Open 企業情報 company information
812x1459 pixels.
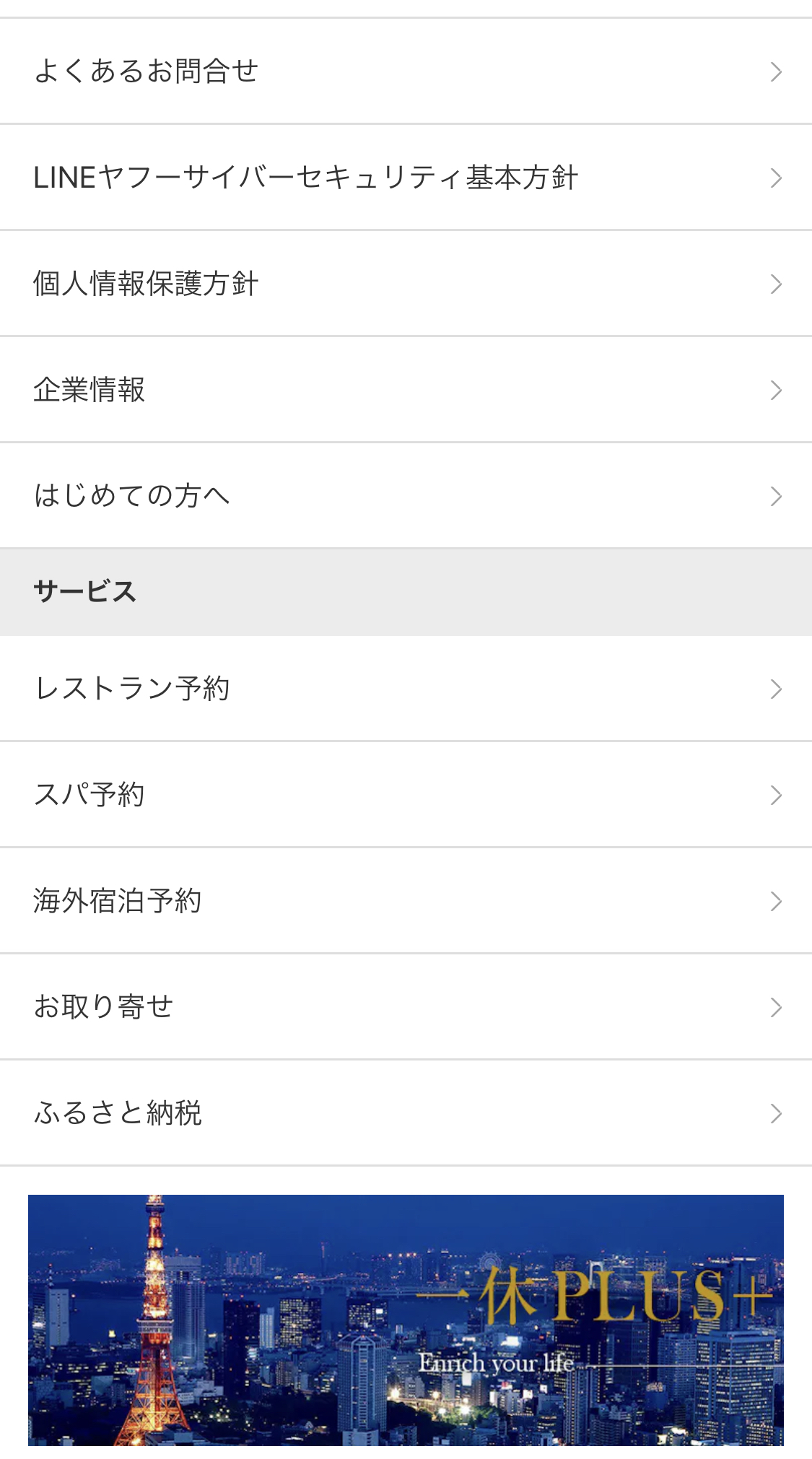(406, 390)
